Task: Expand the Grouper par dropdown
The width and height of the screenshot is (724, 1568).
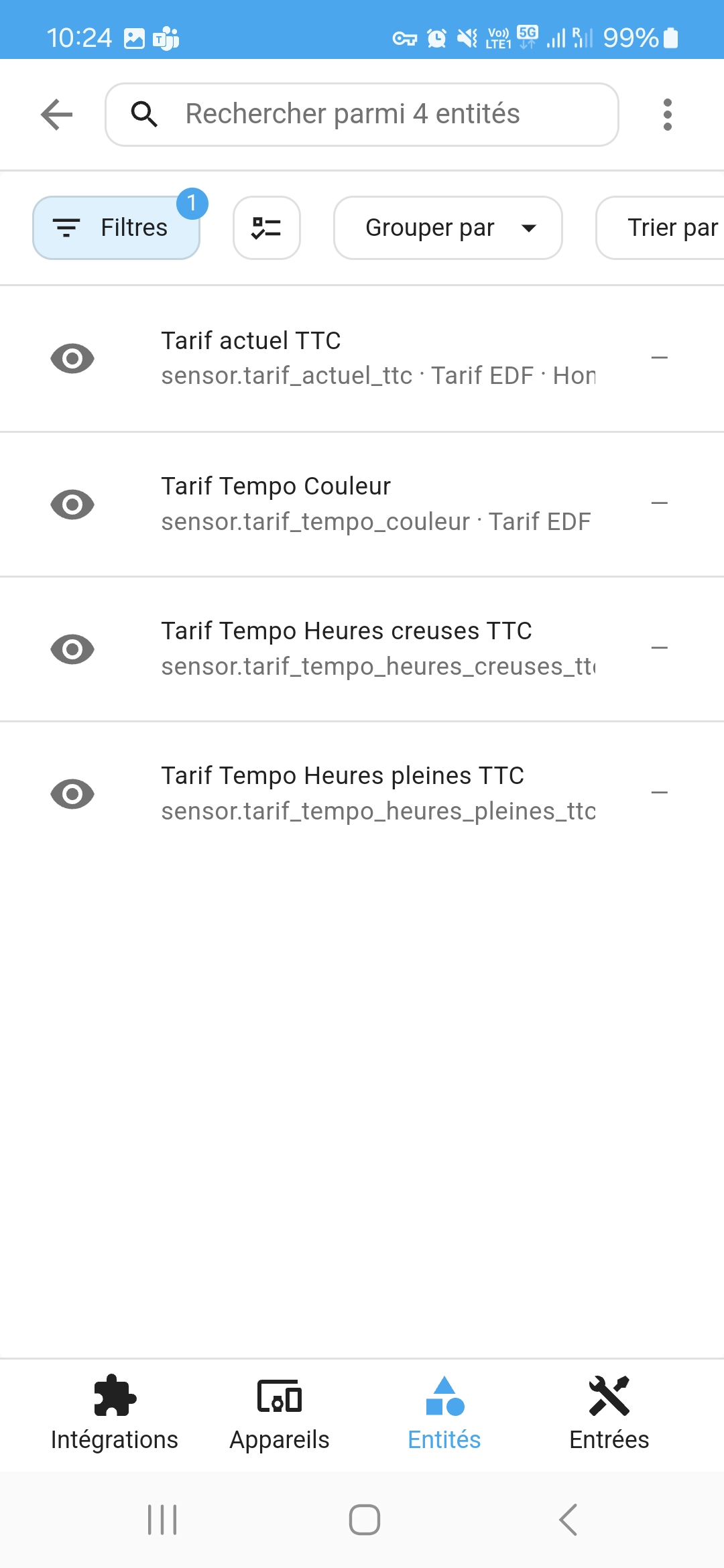Action: 448,228
